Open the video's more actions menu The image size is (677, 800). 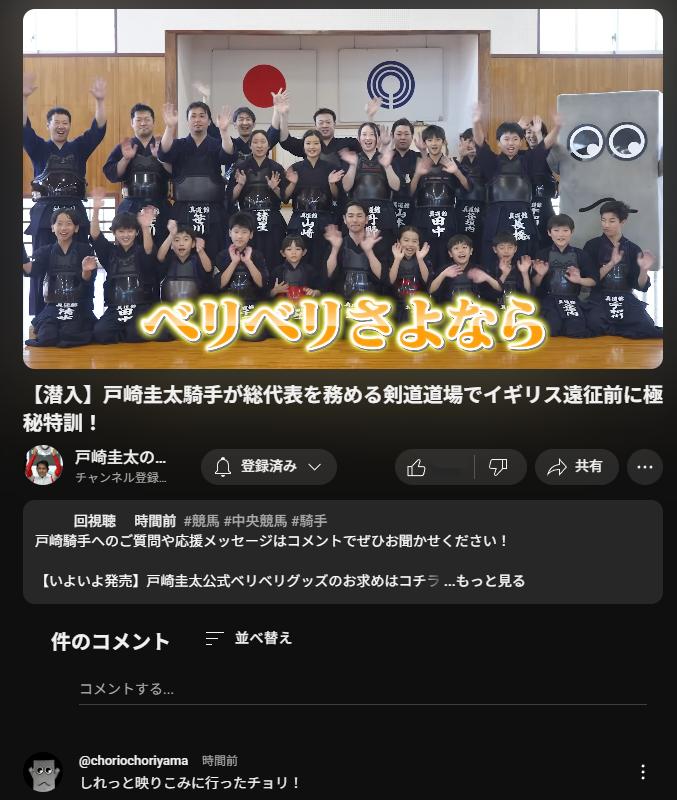click(644, 467)
